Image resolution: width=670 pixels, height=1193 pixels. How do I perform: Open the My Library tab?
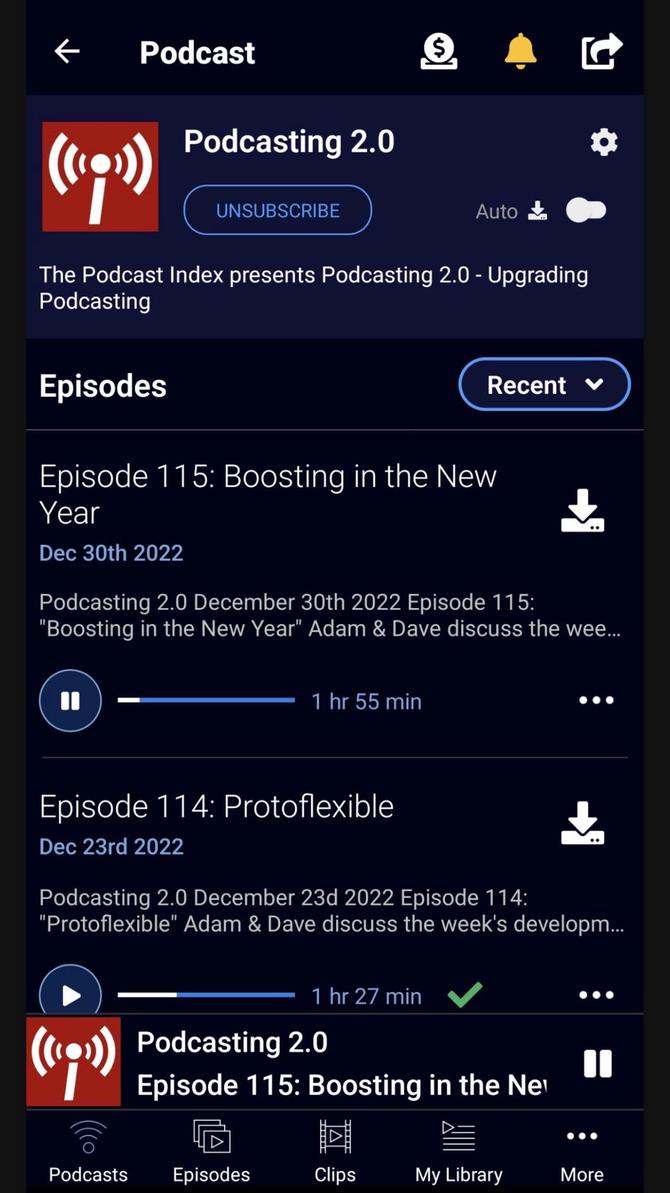(458, 1152)
